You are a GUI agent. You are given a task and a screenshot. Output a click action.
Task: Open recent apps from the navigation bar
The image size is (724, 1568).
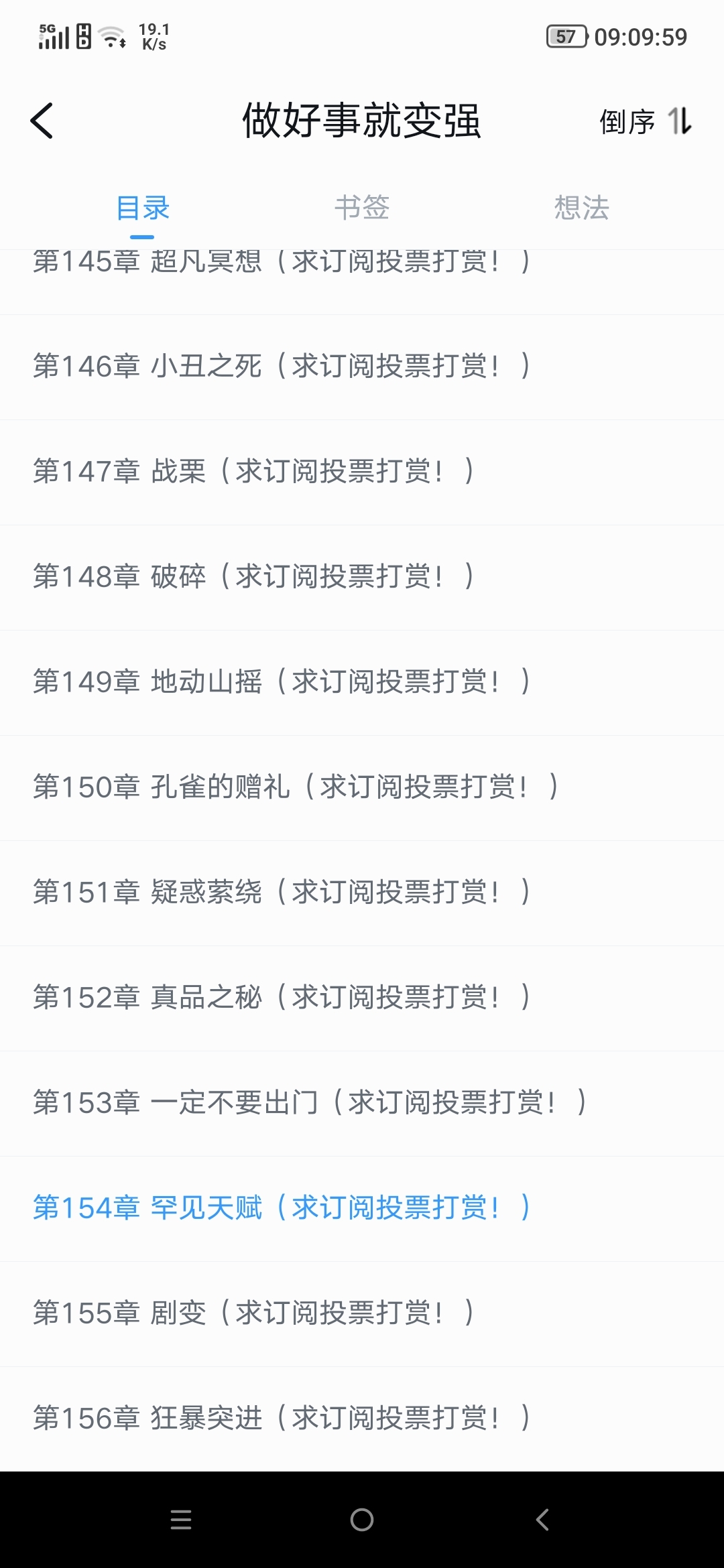coord(181,1520)
